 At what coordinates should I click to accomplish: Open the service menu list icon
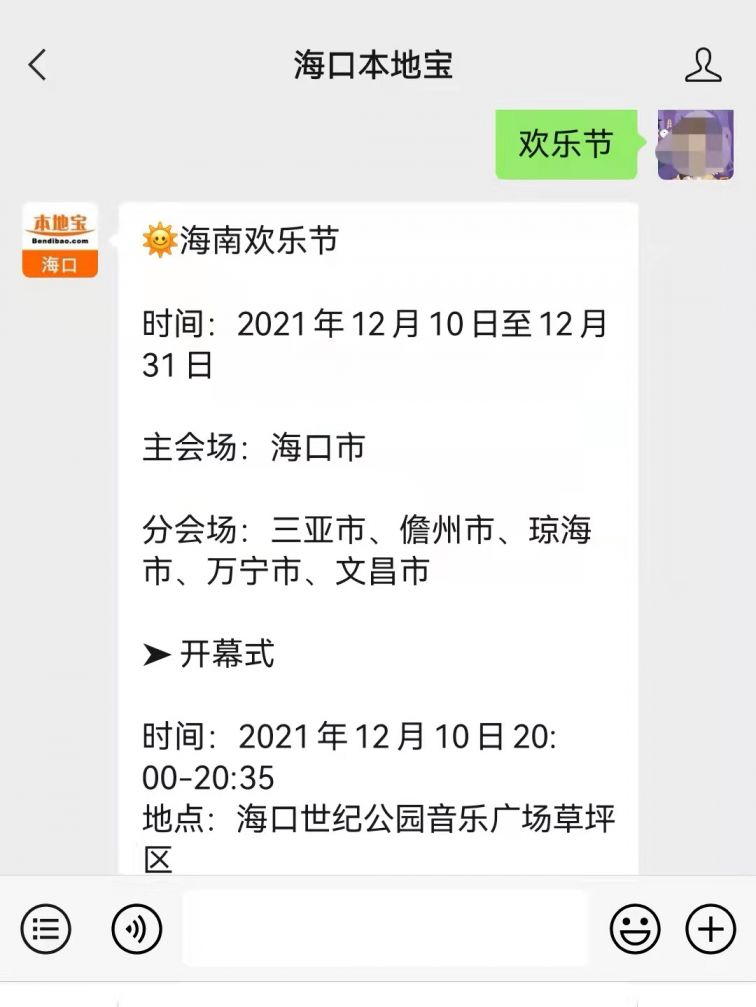pos(46,930)
